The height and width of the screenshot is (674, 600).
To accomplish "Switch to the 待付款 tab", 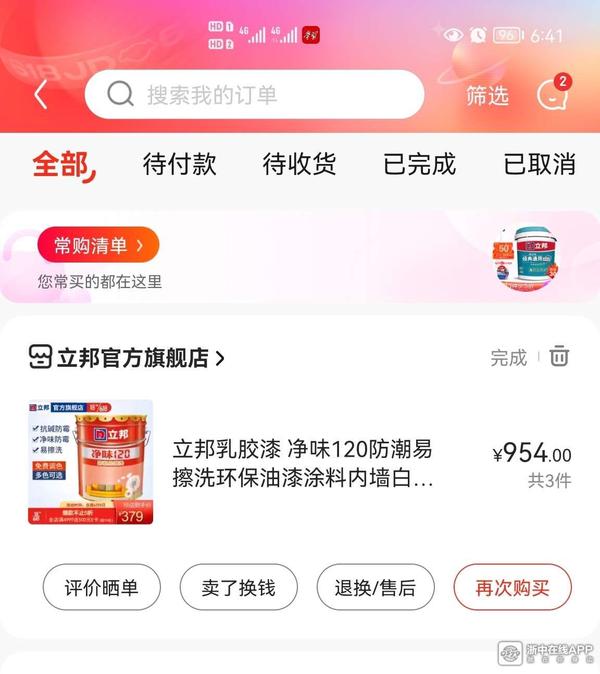I will point(180,164).
